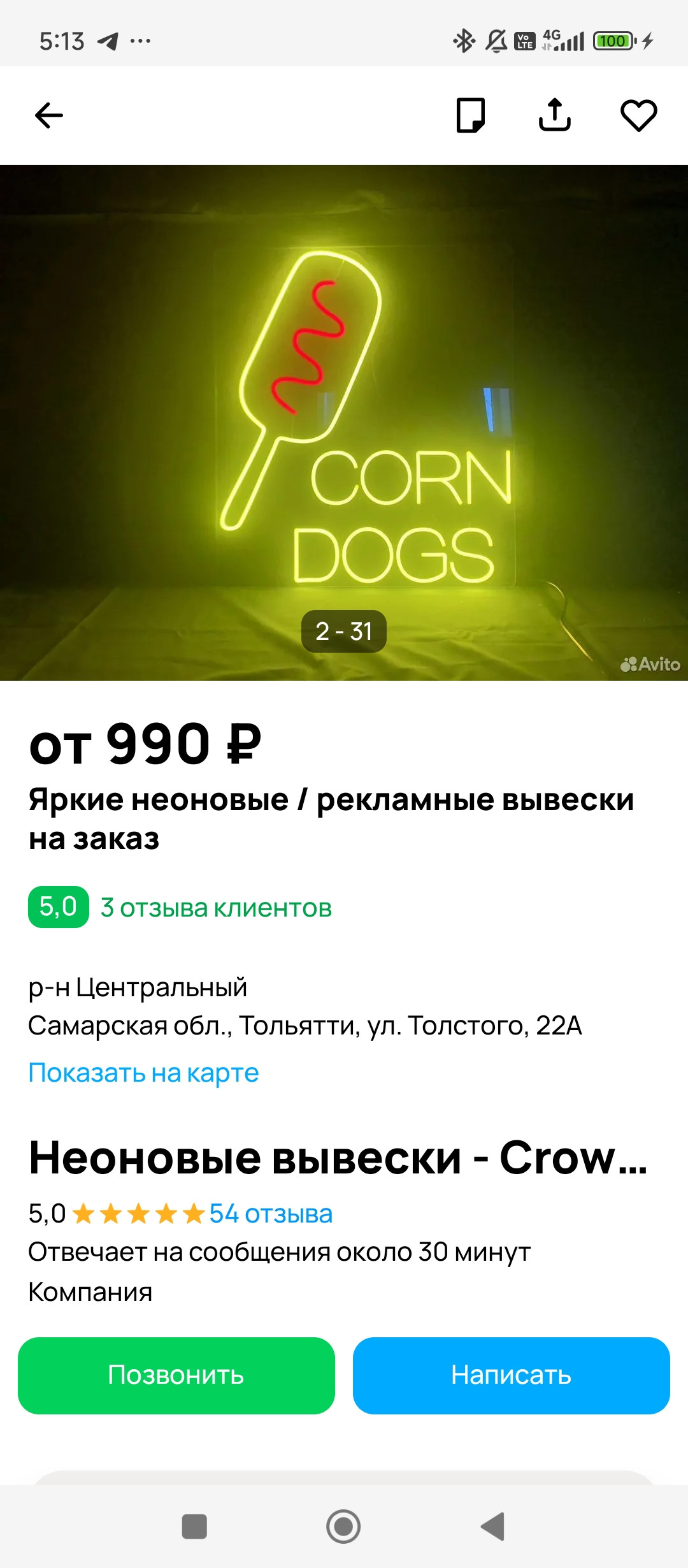The width and height of the screenshot is (688, 1568).
Task: Call the seller via Позвонить
Action: pos(176,1375)
